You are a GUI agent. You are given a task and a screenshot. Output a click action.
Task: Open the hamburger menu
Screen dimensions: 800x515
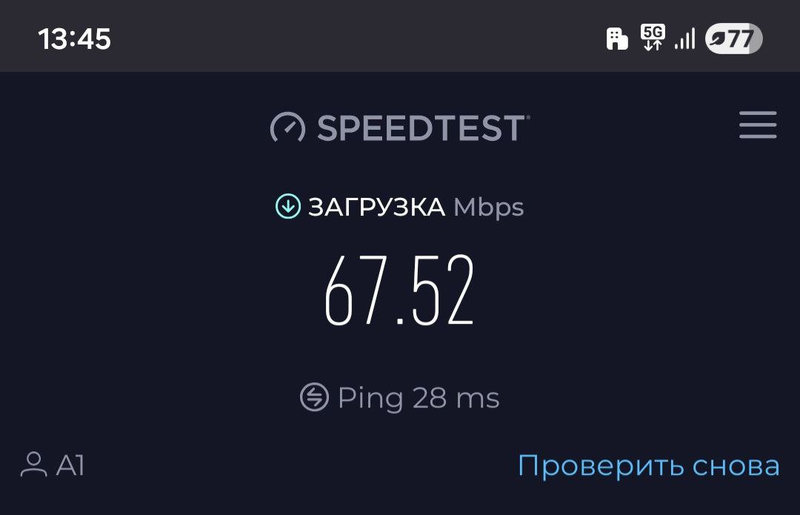pyautogui.click(x=757, y=126)
